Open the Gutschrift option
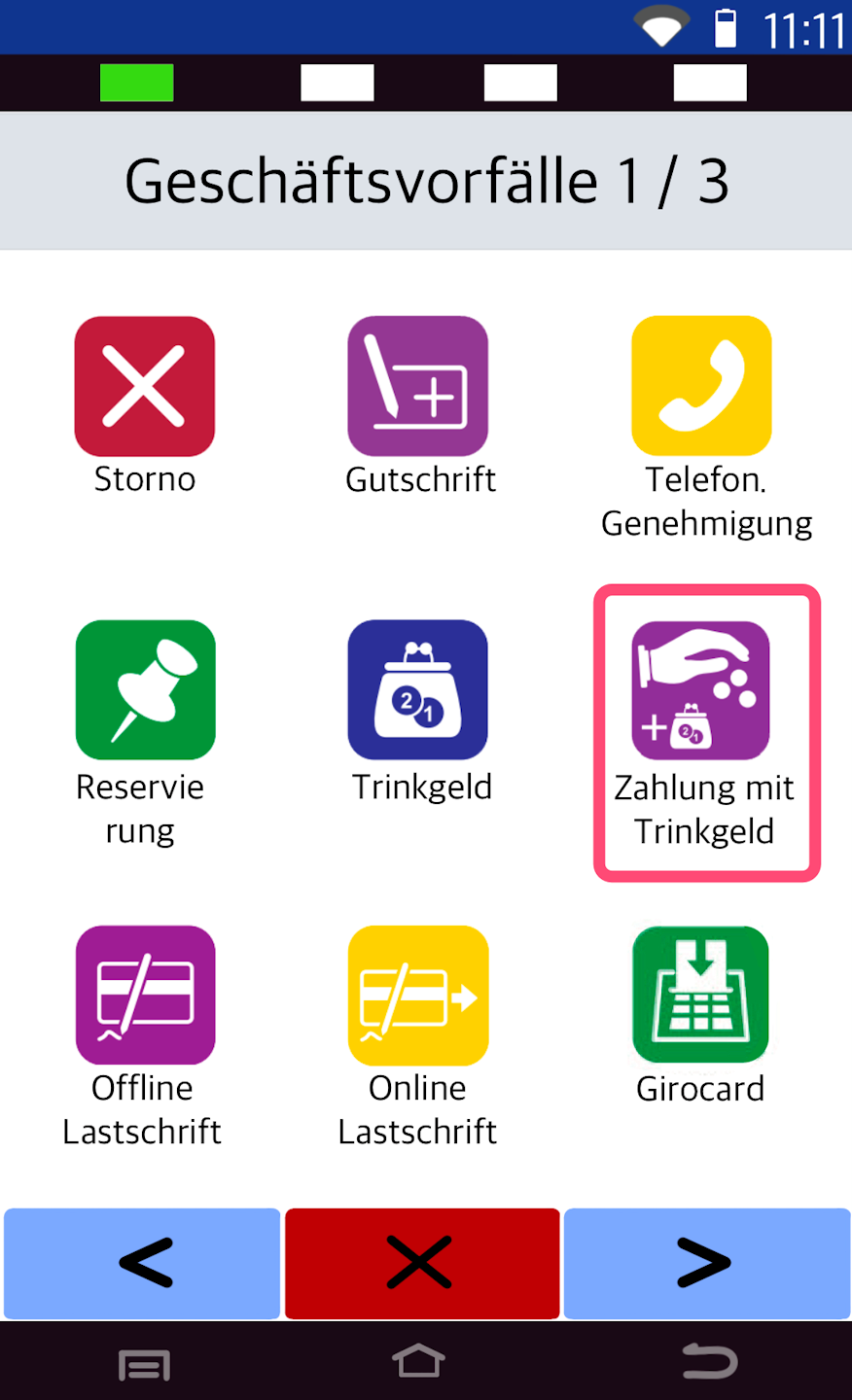 click(x=418, y=387)
